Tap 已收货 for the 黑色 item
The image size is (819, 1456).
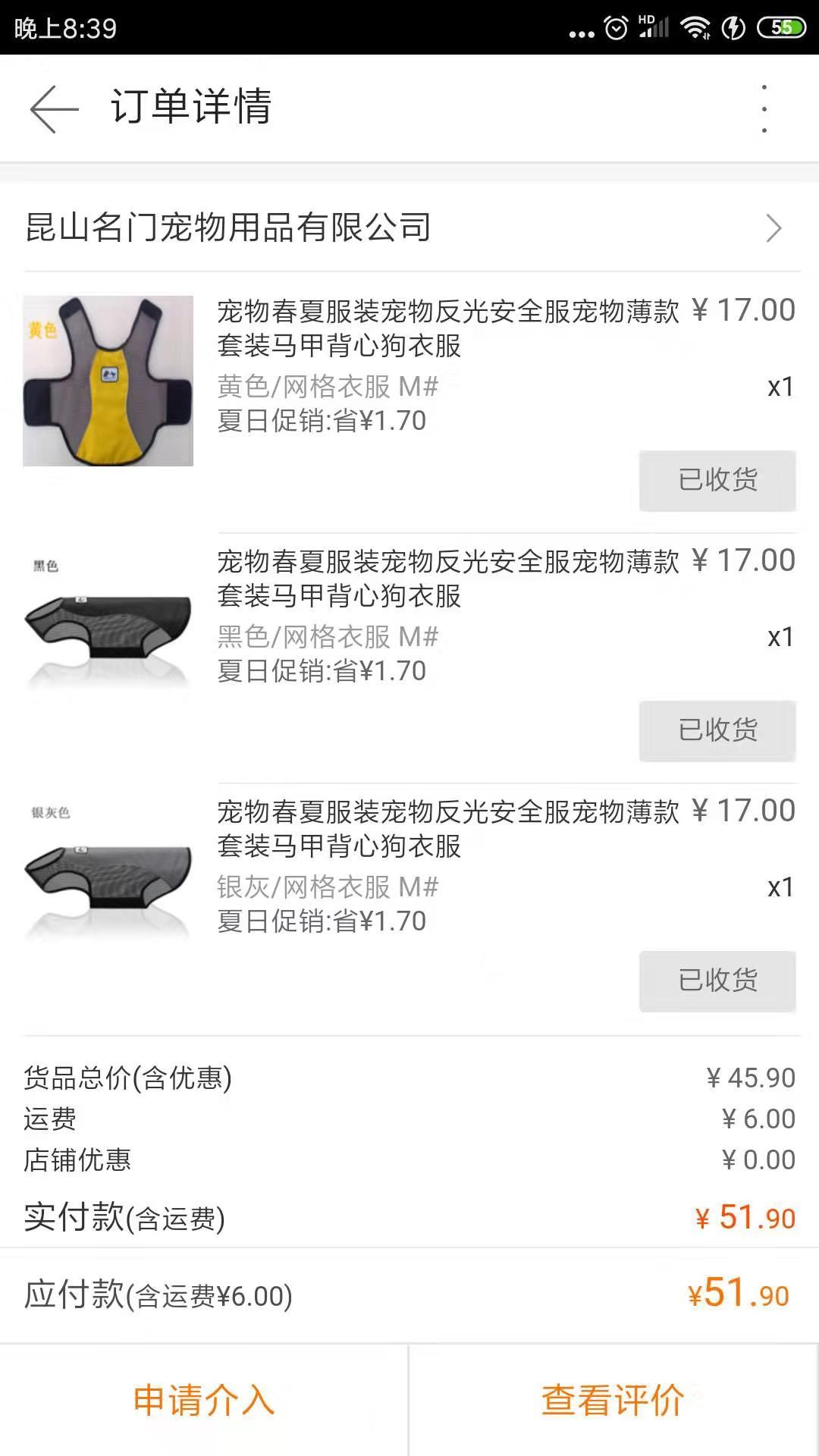[717, 731]
